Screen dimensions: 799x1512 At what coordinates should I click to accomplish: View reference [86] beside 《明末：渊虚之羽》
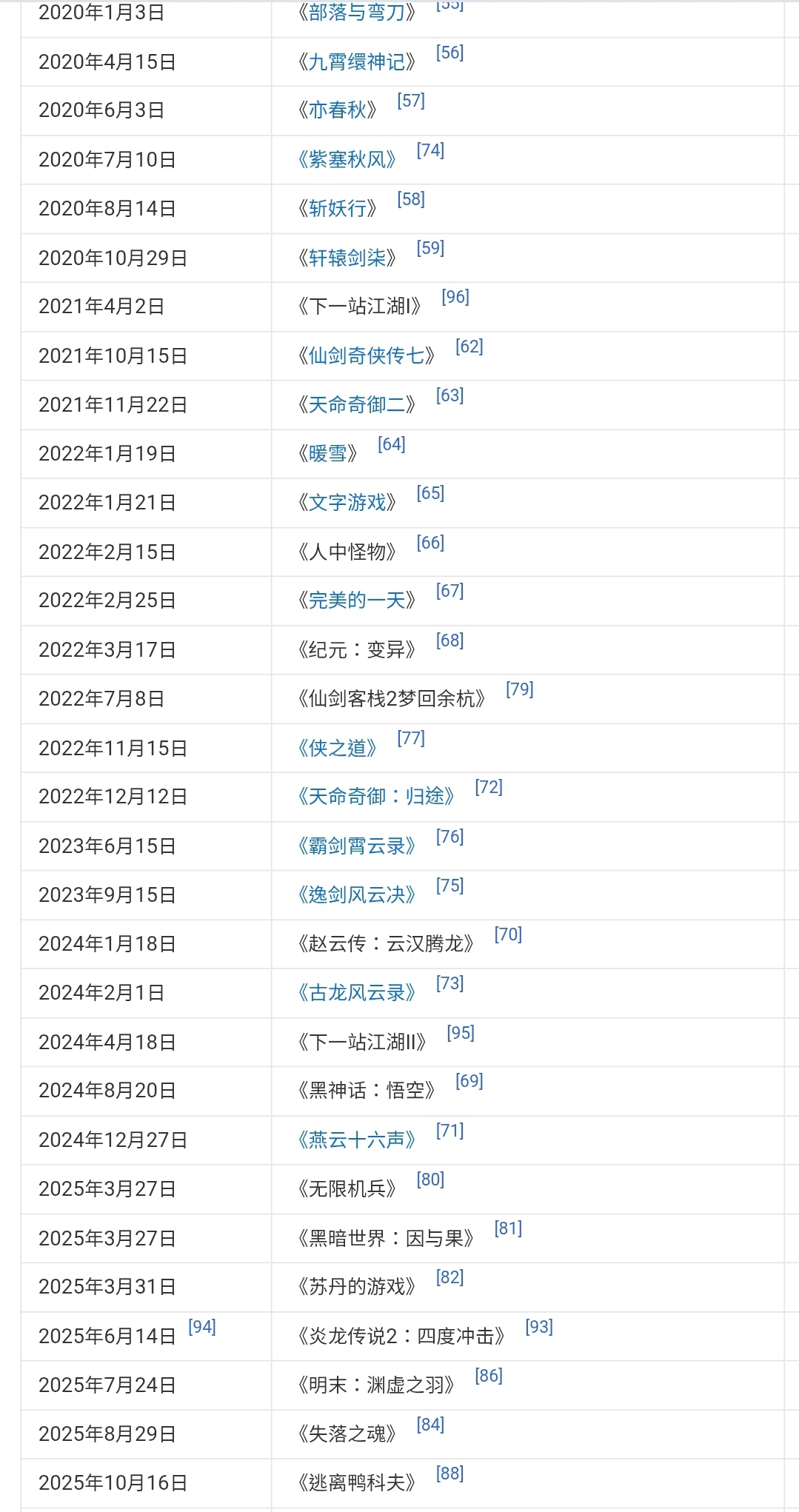[488, 1376]
